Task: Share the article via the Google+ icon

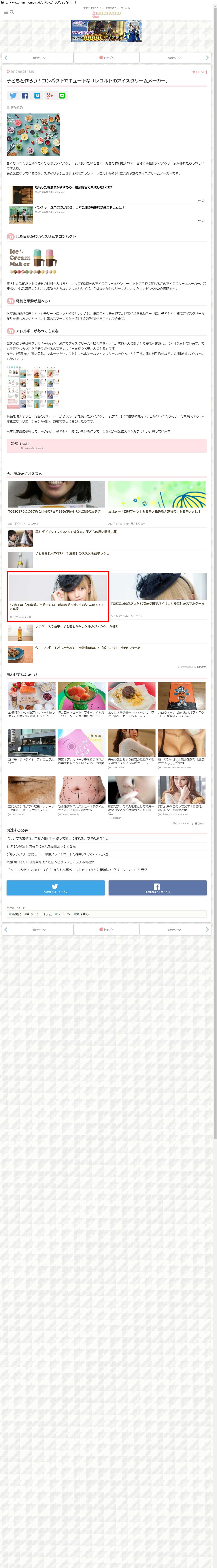Action: (49, 96)
